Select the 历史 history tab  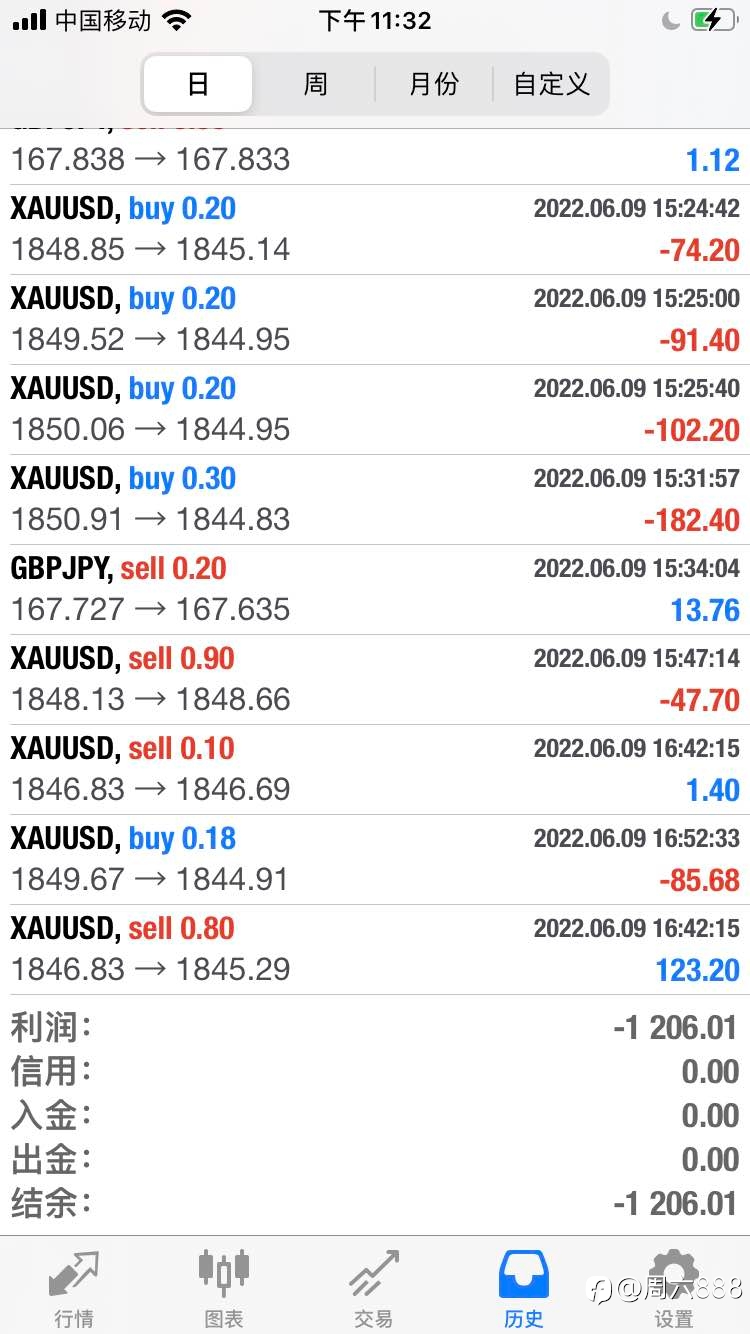tap(524, 1288)
